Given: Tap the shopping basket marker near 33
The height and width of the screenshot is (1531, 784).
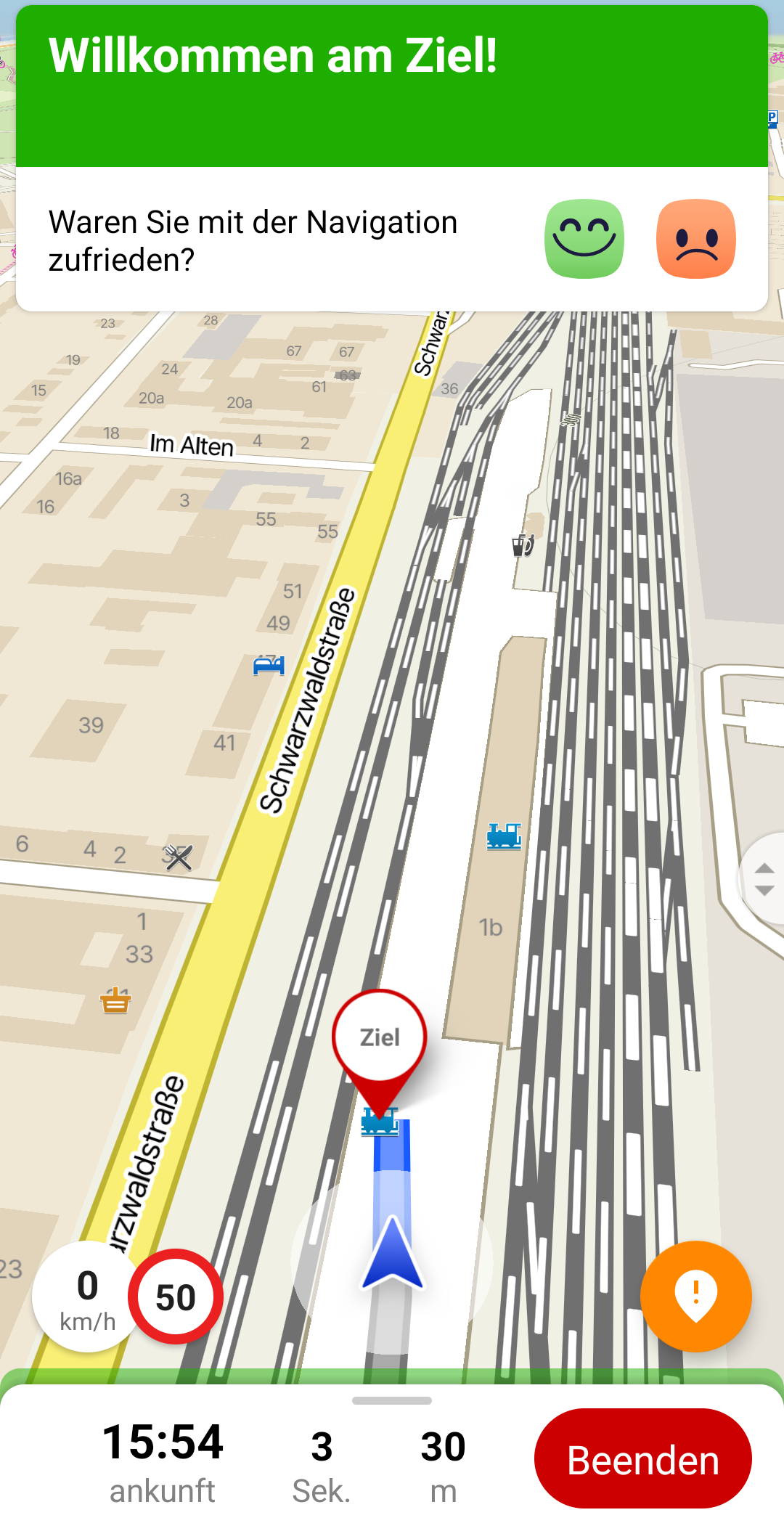Looking at the screenshot, I should [x=115, y=1000].
